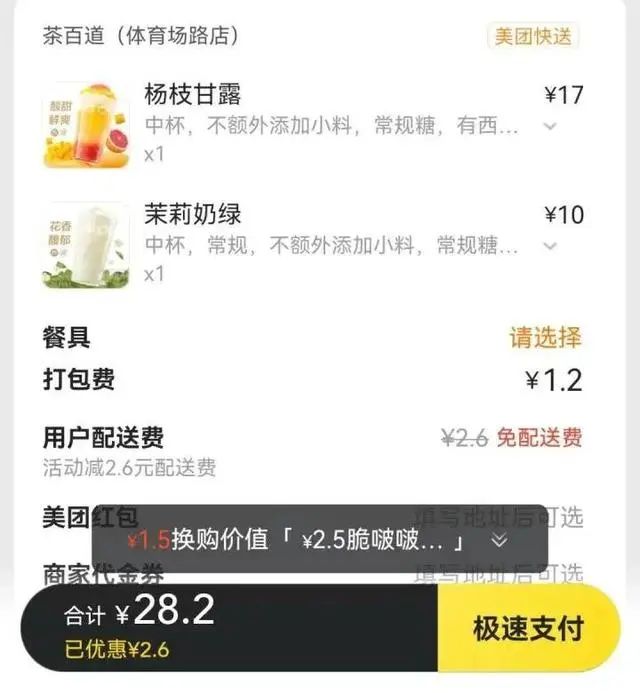The image size is (640, 693).
Task: Choose tableware via 请选择
Action: click(x=545, y=337)
